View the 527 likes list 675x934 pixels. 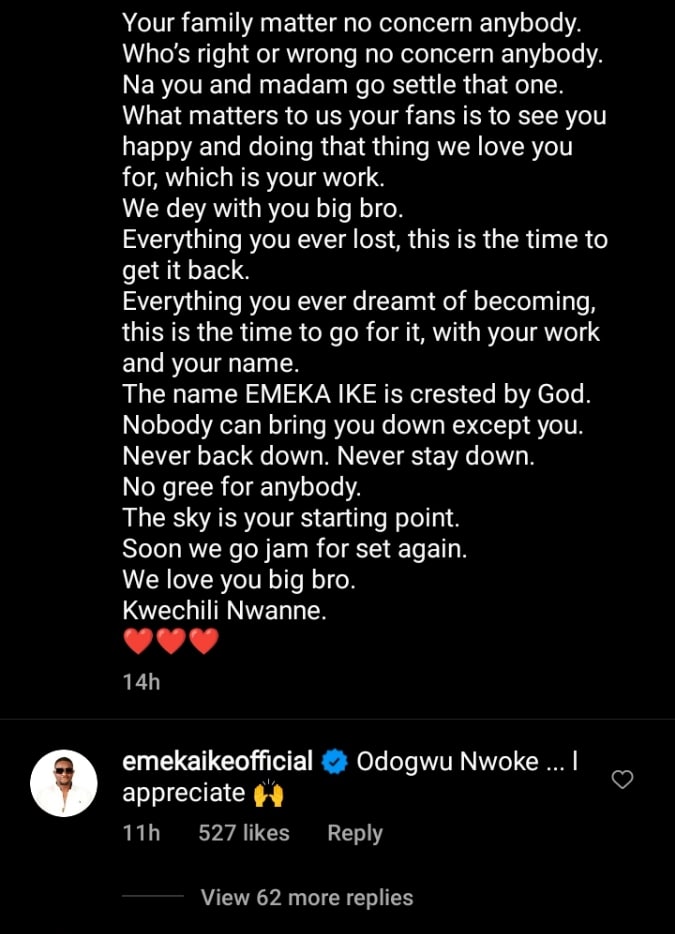click(243, 833)
